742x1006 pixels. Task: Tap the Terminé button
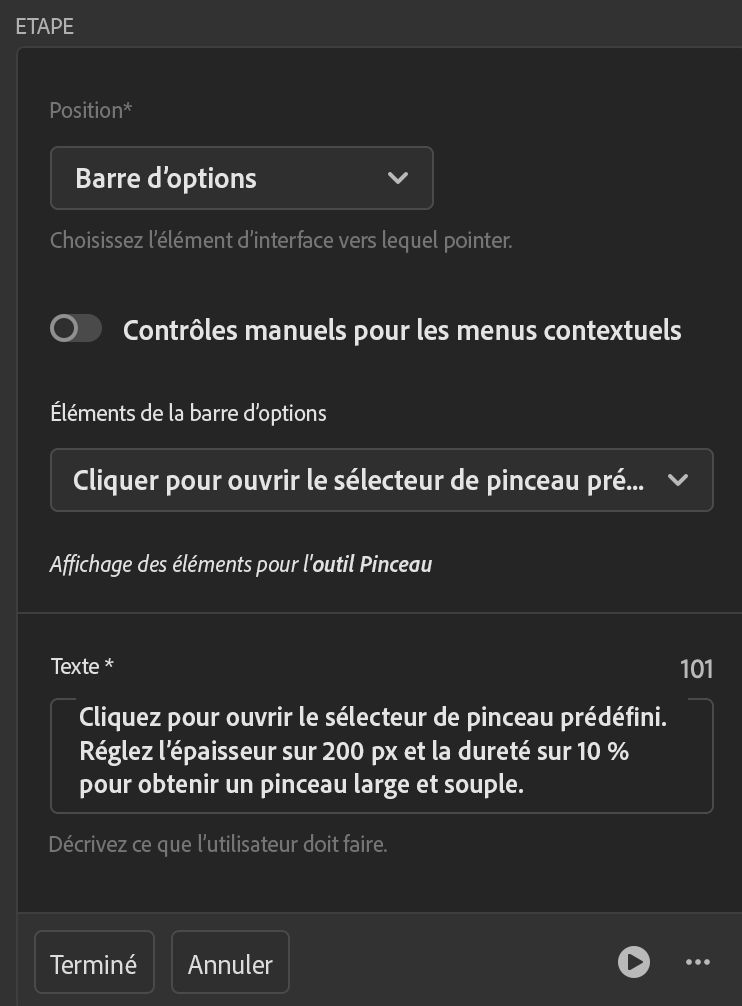(94, 964)
